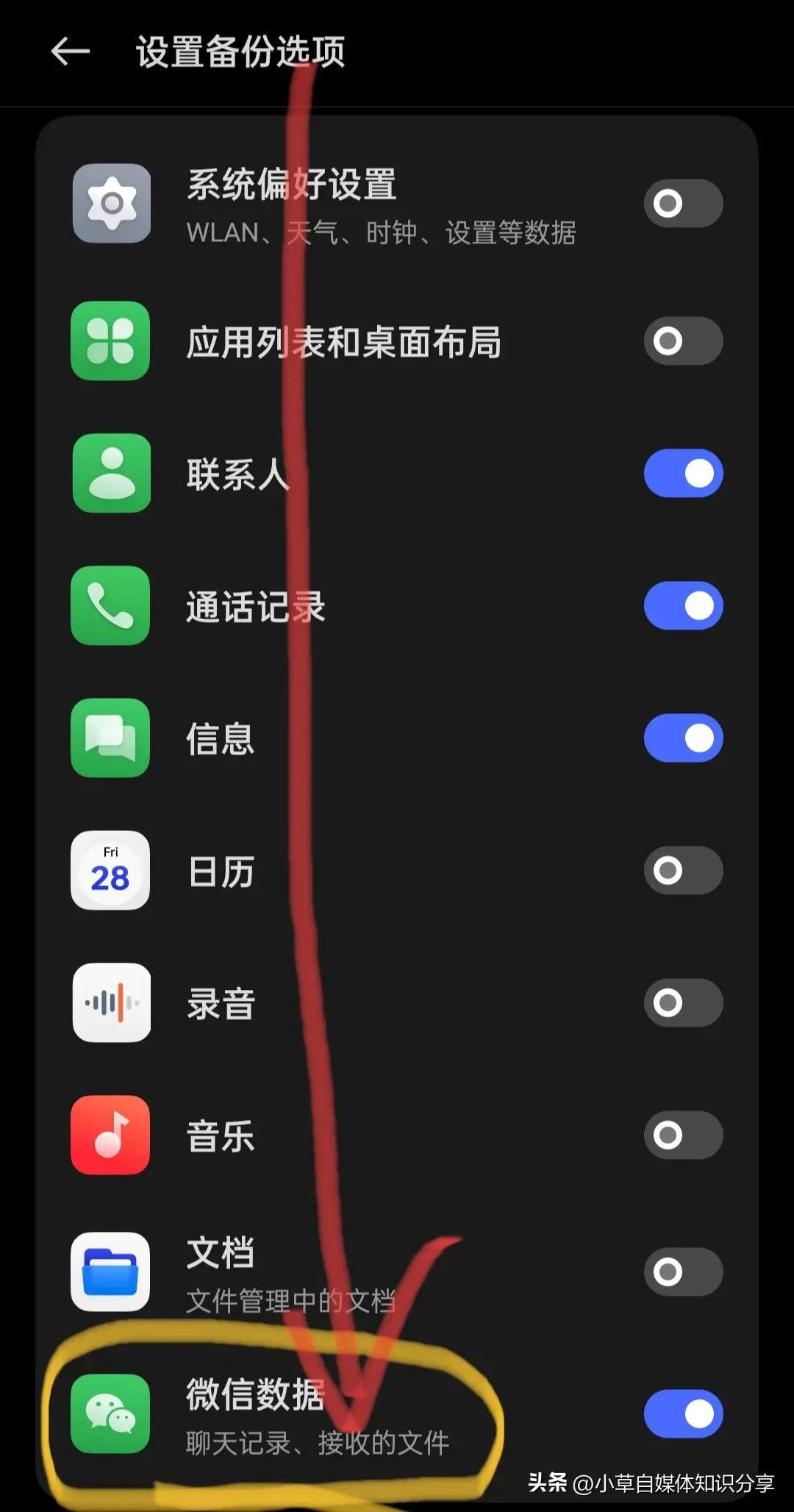Enable the 系统偏好设置 backup switch
Screen dimensions: 794x1512
click(683, 204)
